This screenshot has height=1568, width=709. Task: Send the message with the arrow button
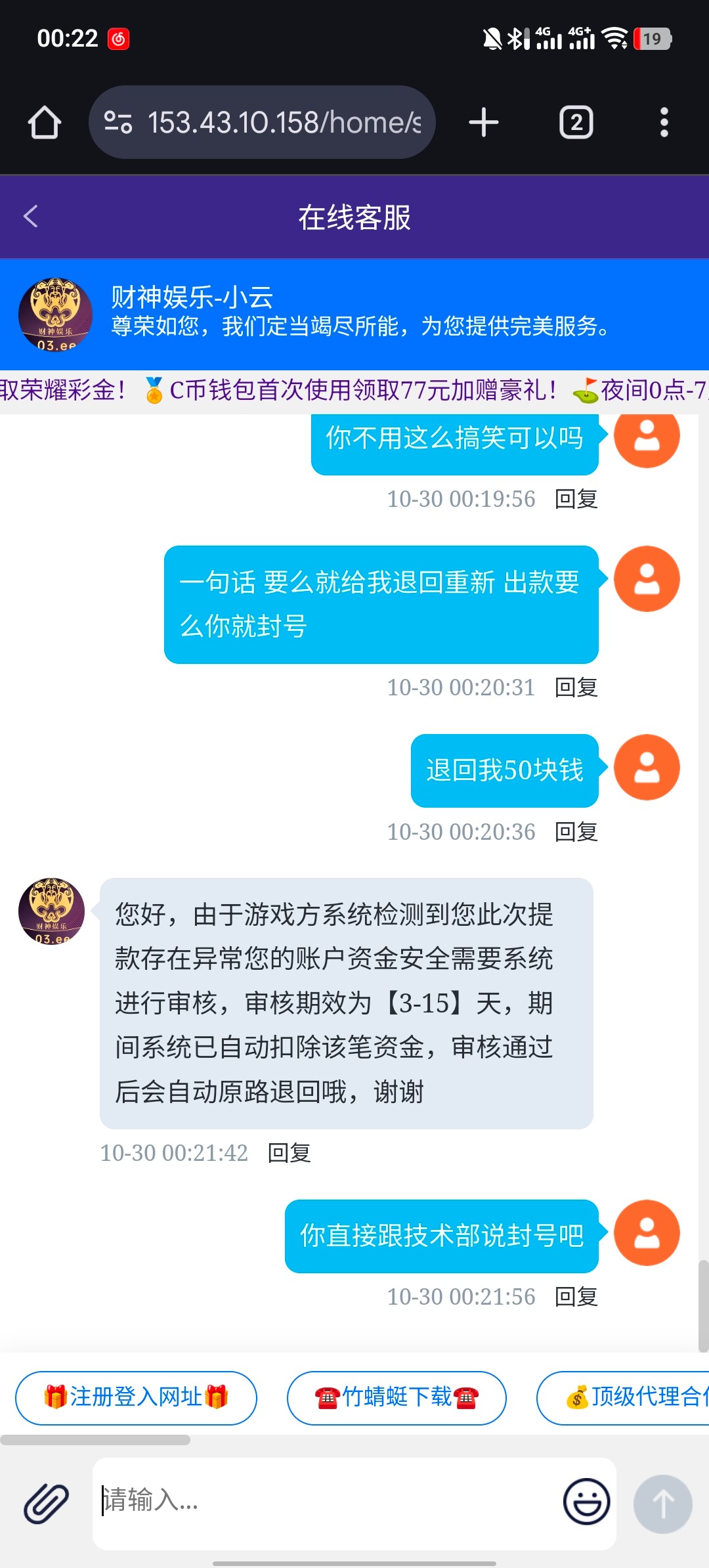coord(662,1504)
